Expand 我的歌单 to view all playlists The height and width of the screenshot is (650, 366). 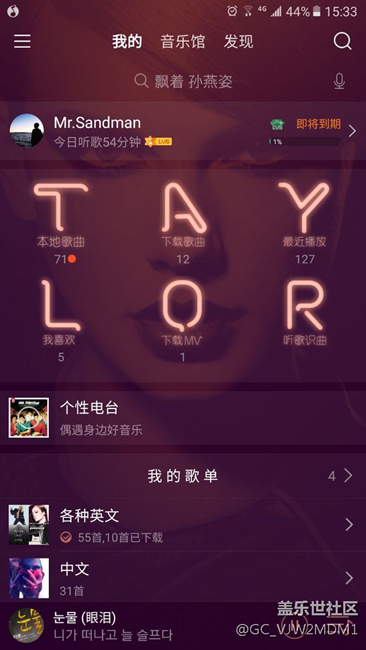[342, 476]
